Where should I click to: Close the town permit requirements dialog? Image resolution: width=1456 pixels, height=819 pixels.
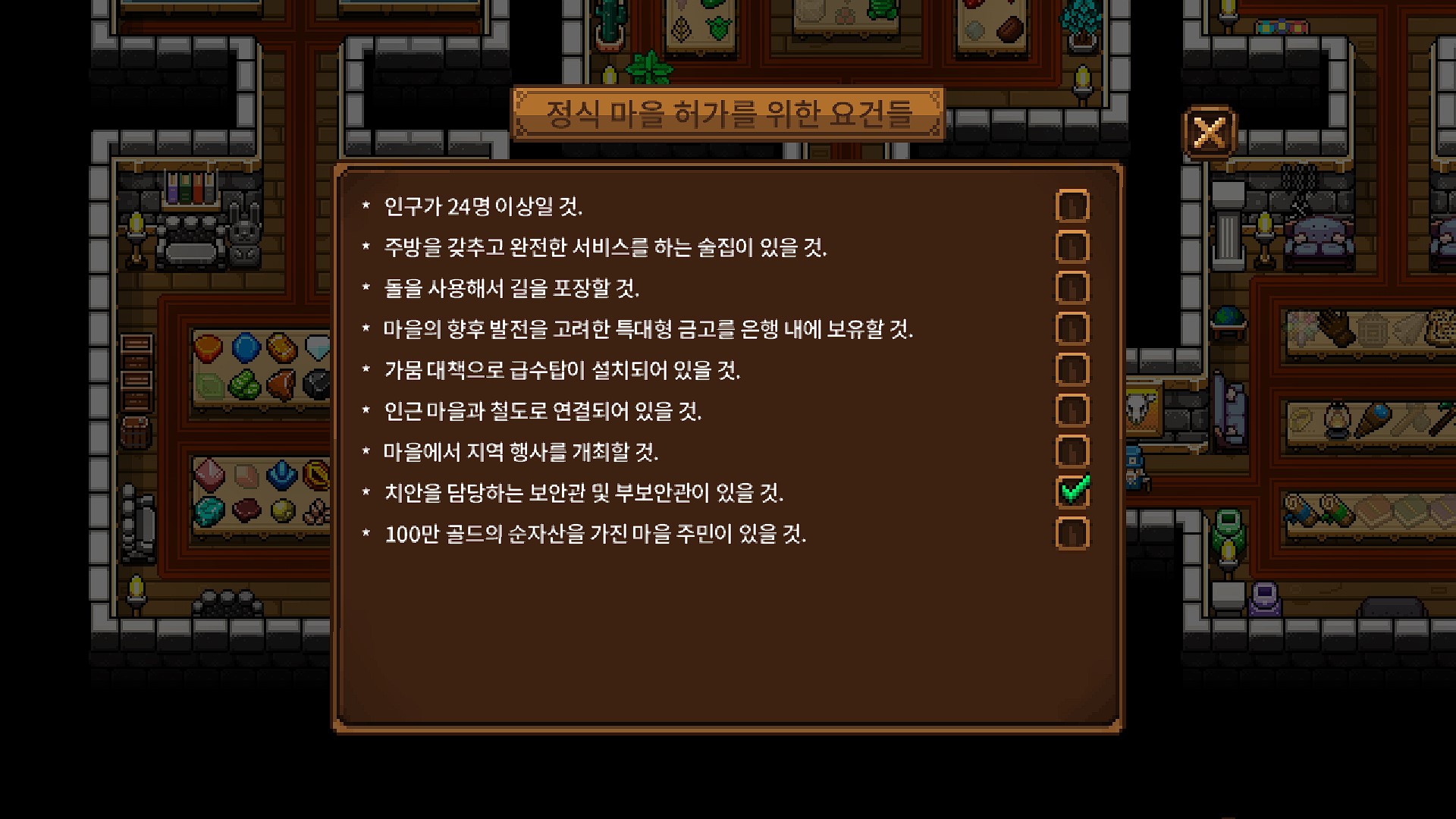1209,133
